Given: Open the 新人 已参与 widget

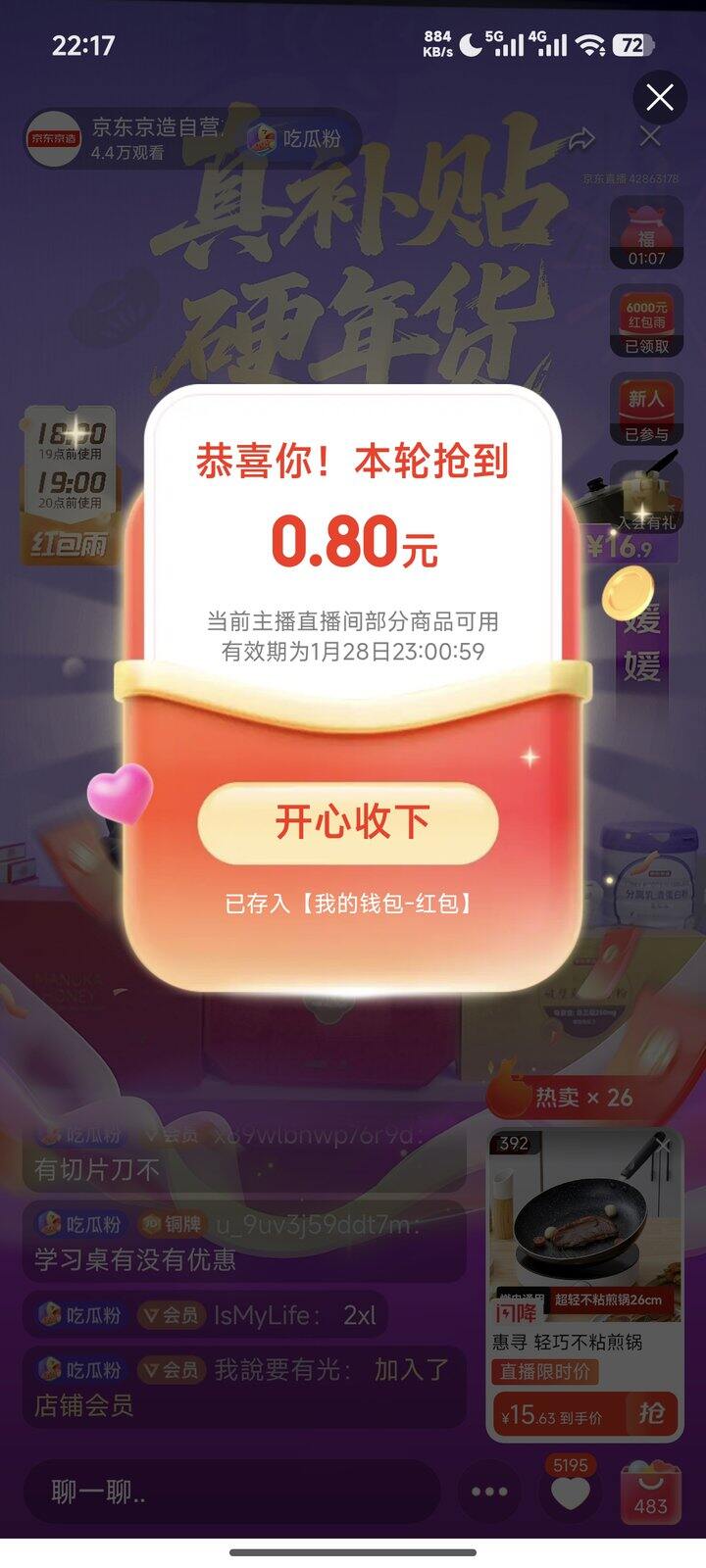Looking at the screenshot, I should pos(646,409).
